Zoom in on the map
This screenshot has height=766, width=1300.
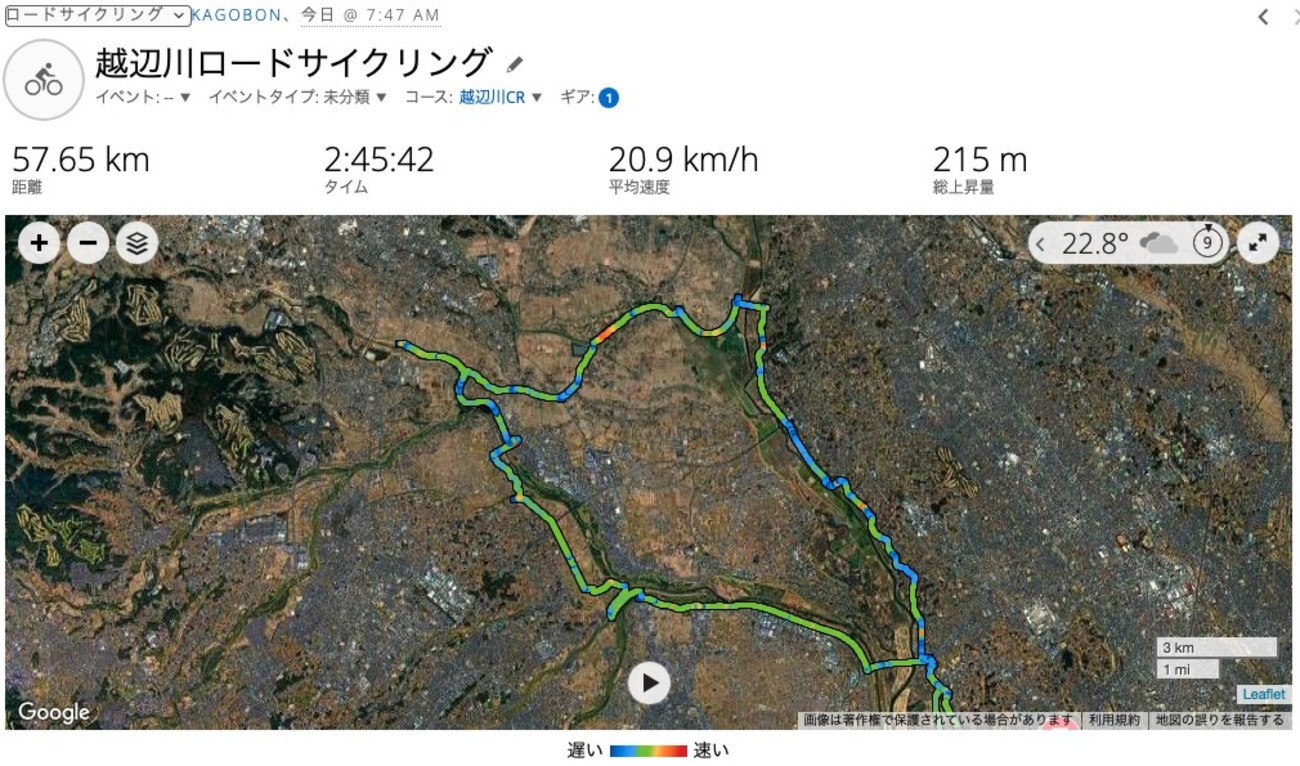pyautogui.click(x=39, y=243)
